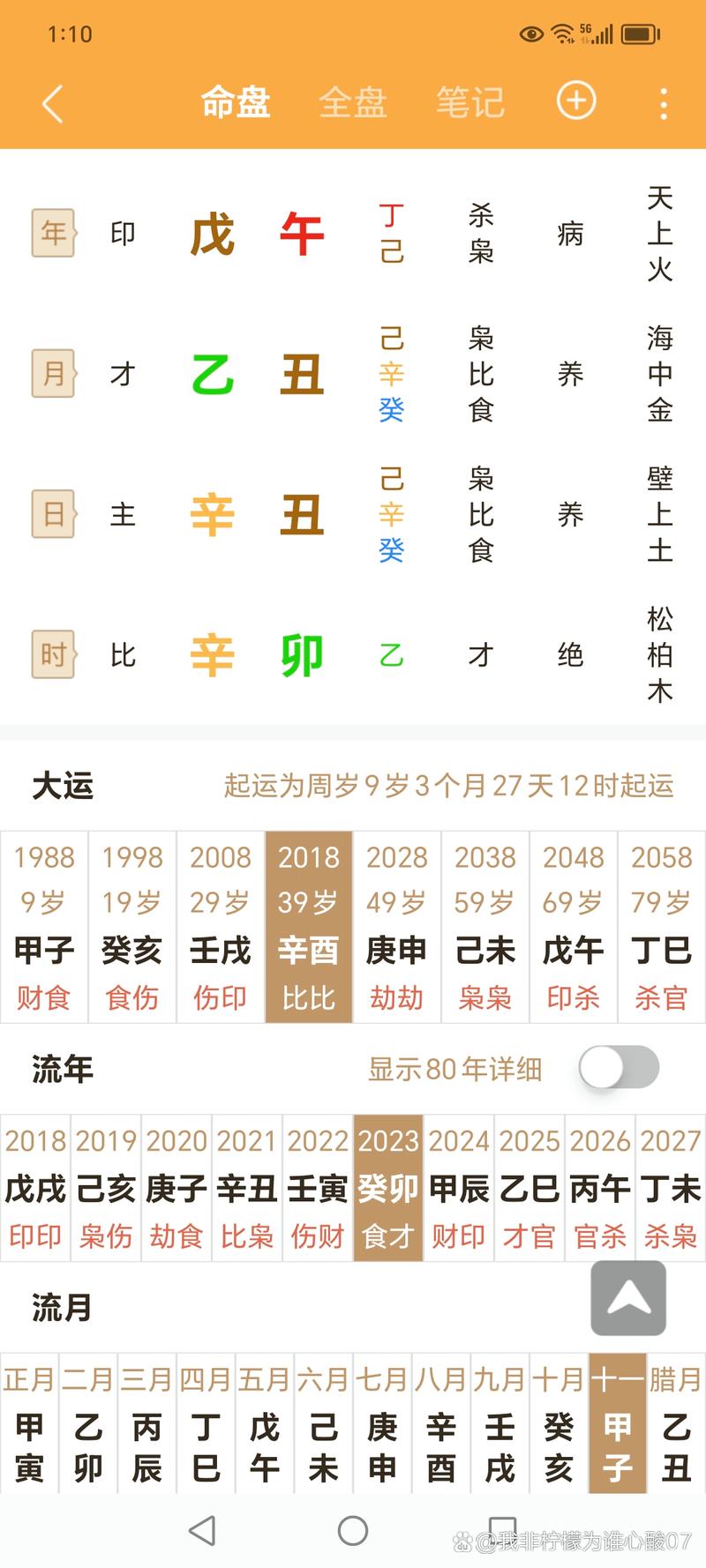
Task: Select the 正月 甲寅 流月 cell
Action: click(29, 1423)
